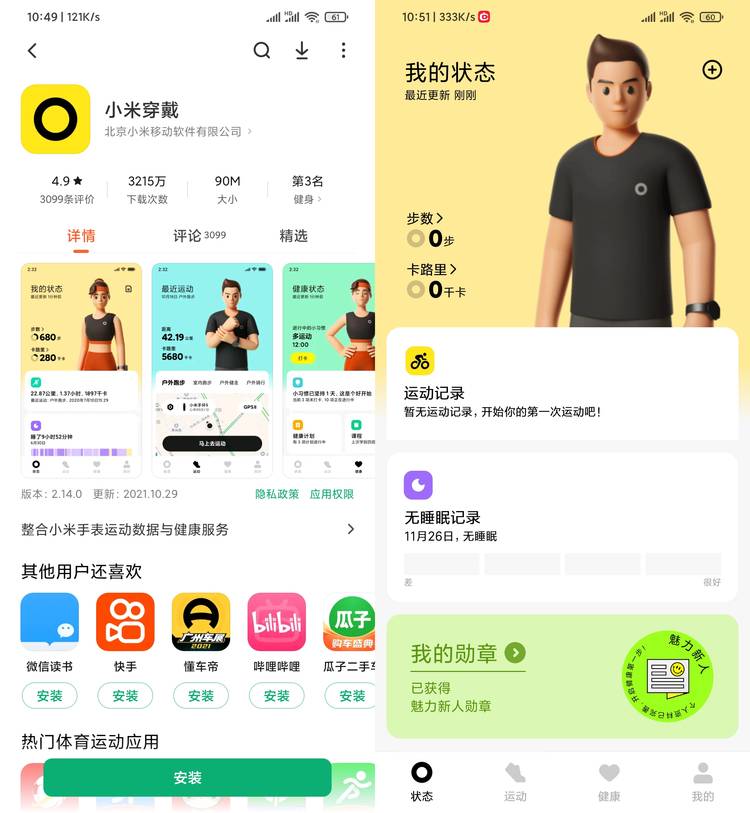View 应用权限 details
Viewport: 750px width, 813px height.
point(332,494)
